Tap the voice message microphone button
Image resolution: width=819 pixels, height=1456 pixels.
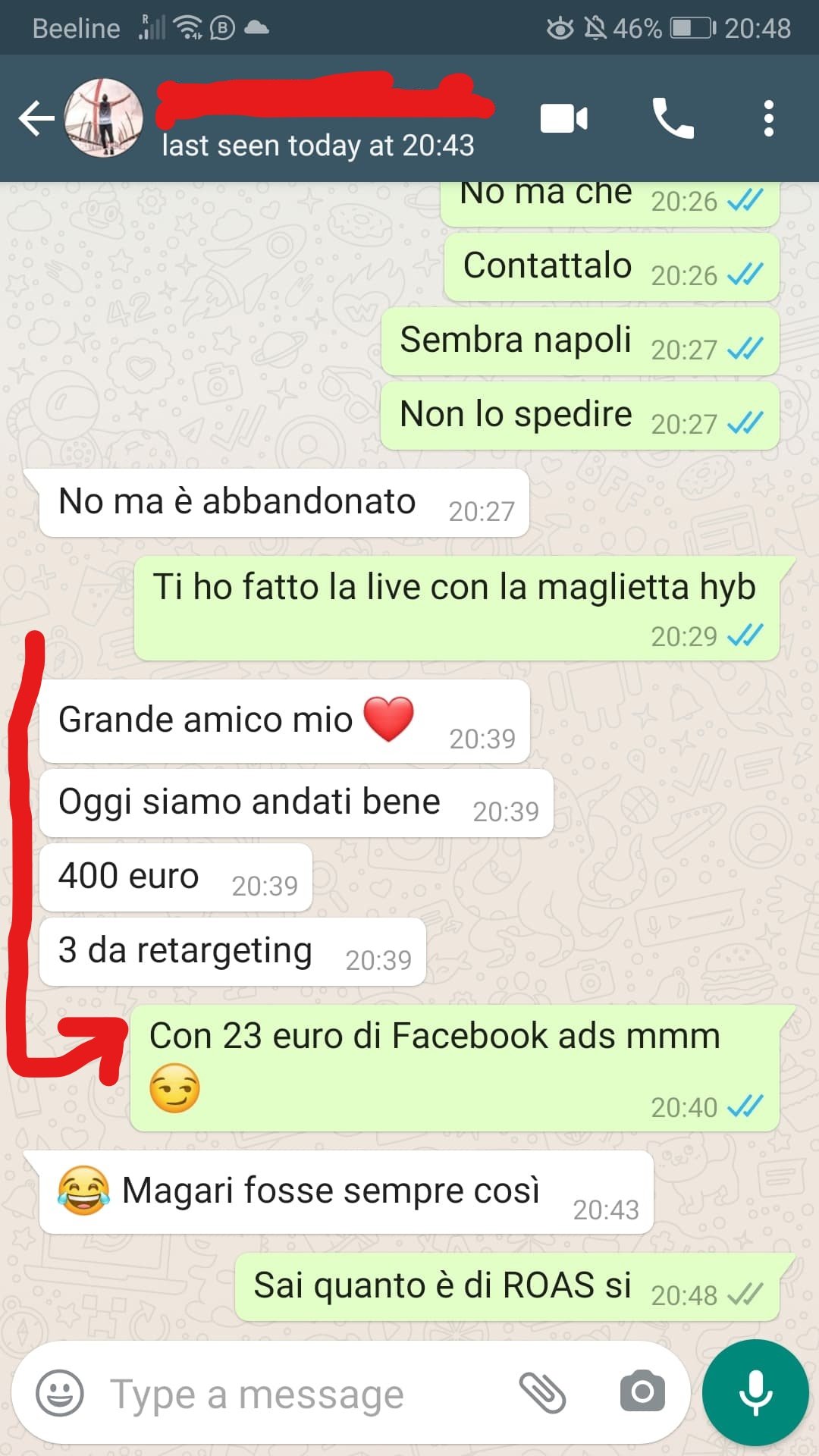pos(755,1393)
